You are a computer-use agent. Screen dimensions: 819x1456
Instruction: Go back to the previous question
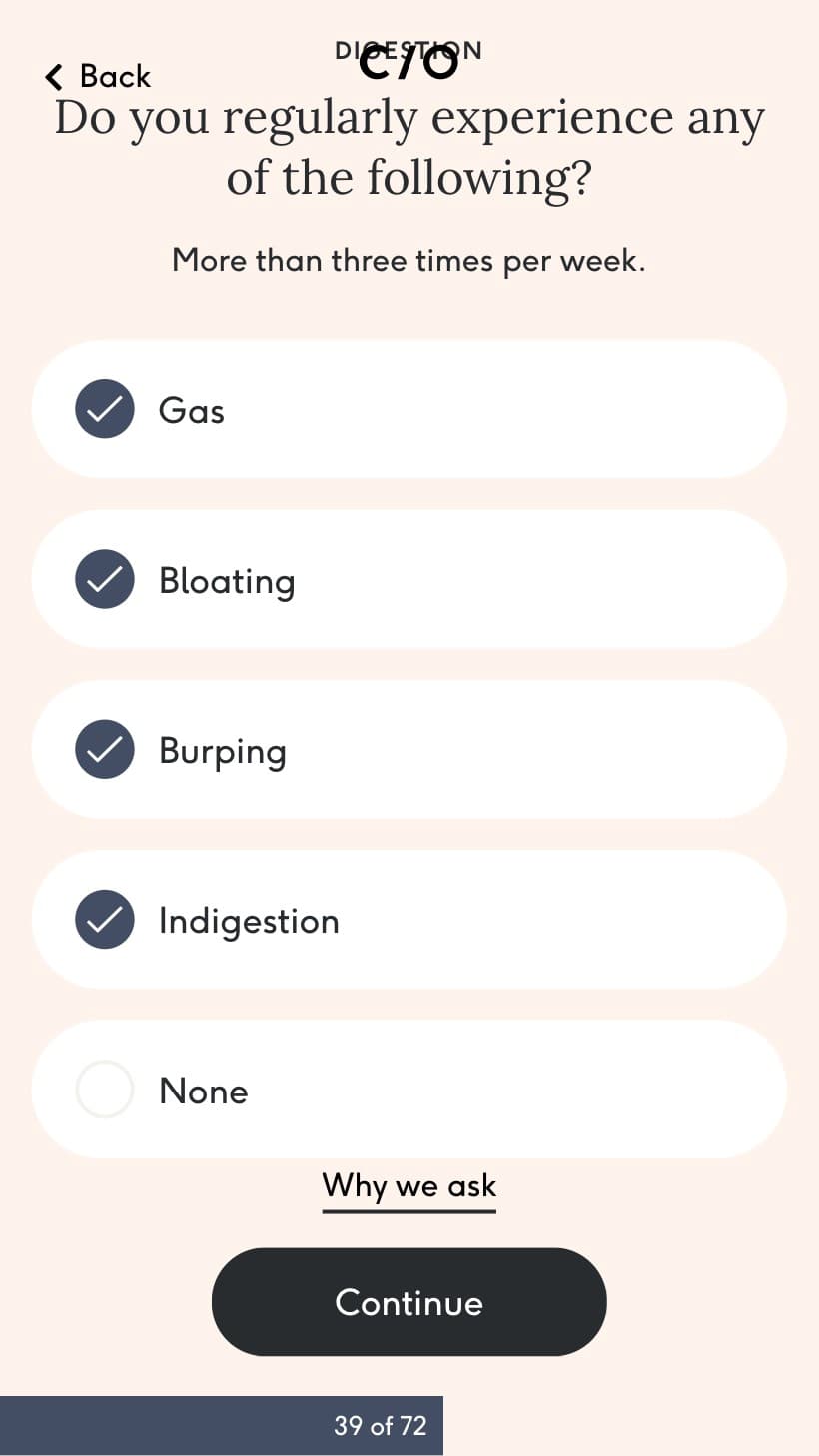pos(98,76)
